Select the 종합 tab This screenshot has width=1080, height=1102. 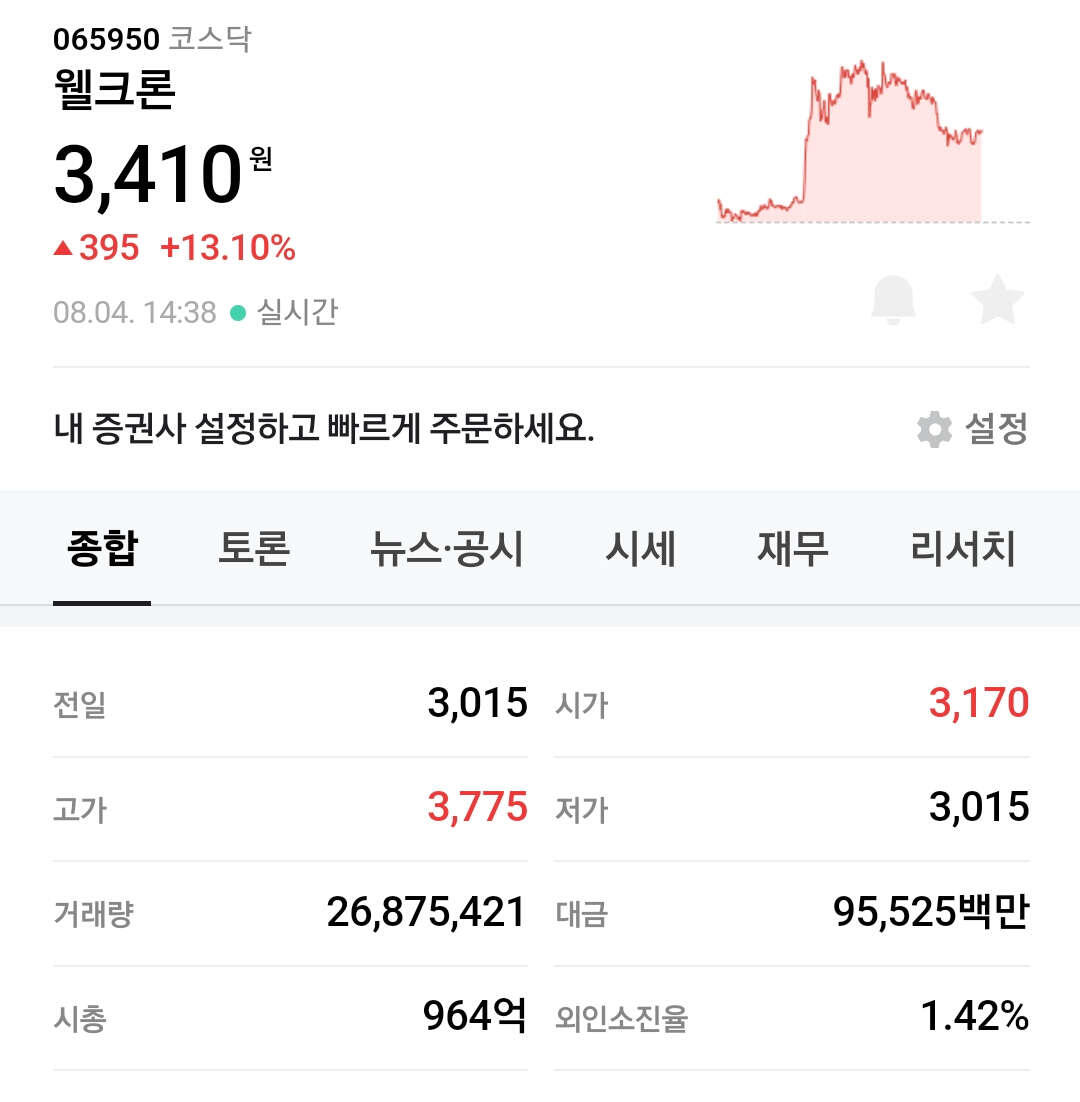coord(103,548)
